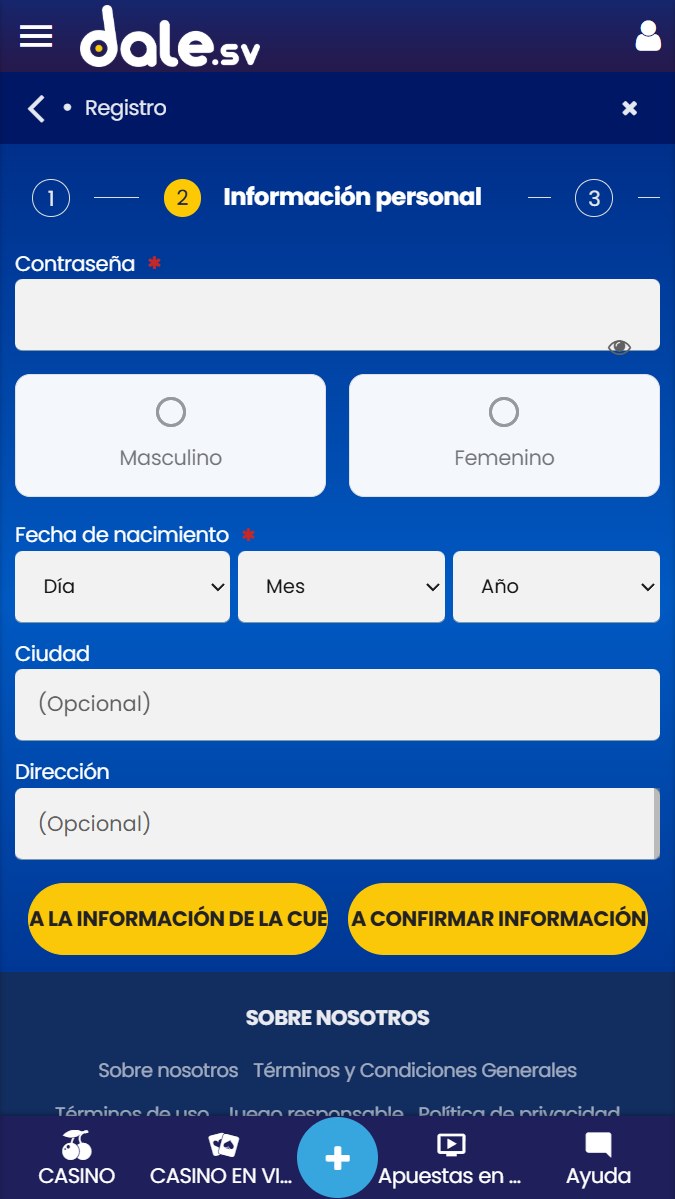Close the registration form

click(629, 108)
